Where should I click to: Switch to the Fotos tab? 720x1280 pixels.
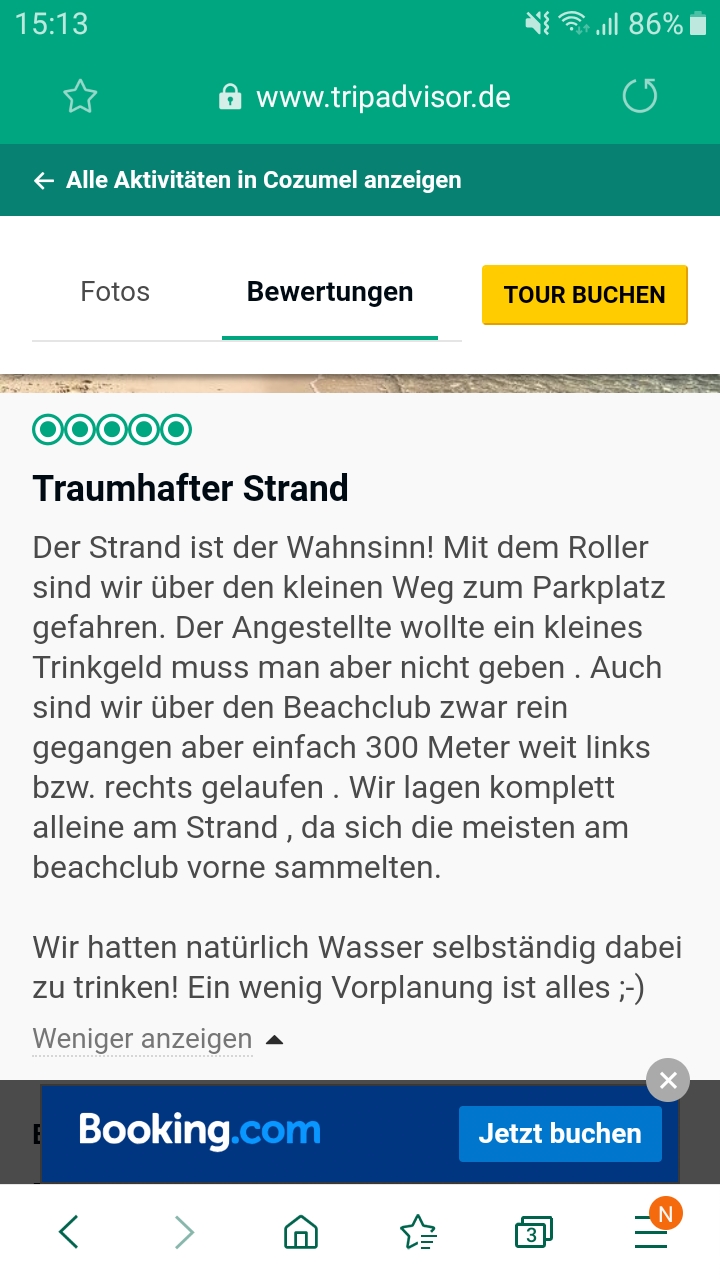115,292
